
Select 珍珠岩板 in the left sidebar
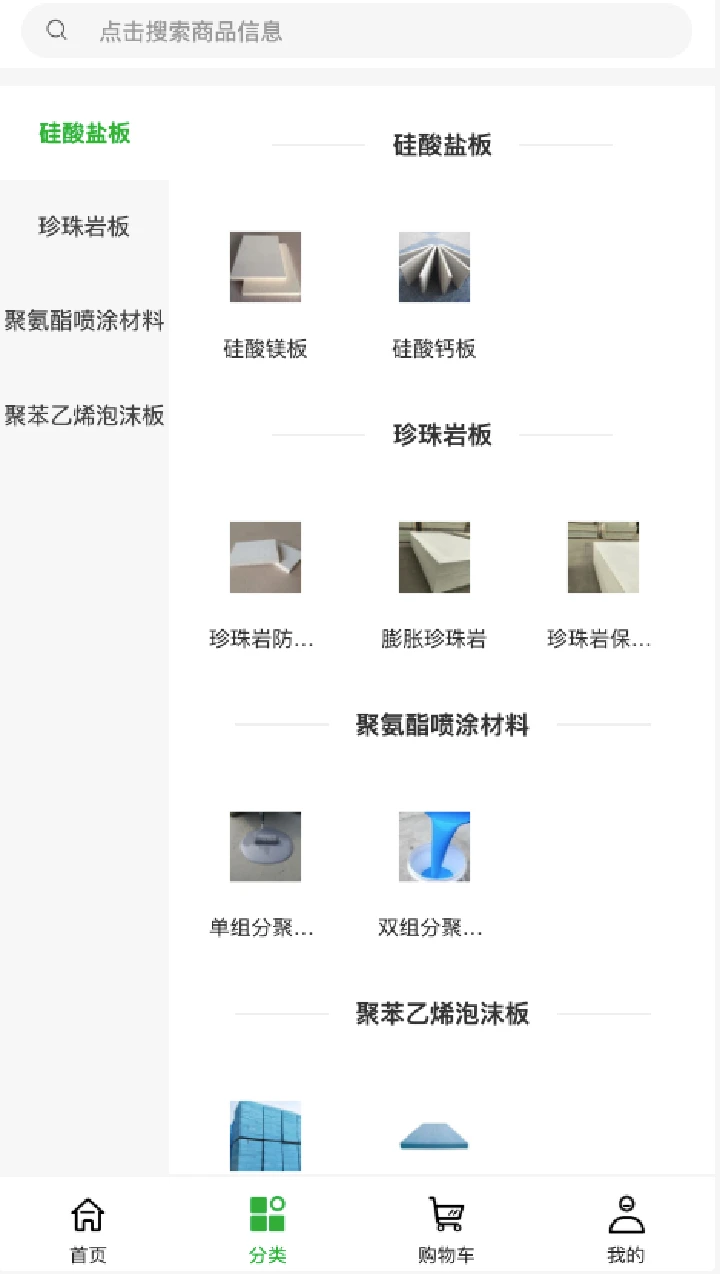tap(84, 227)
